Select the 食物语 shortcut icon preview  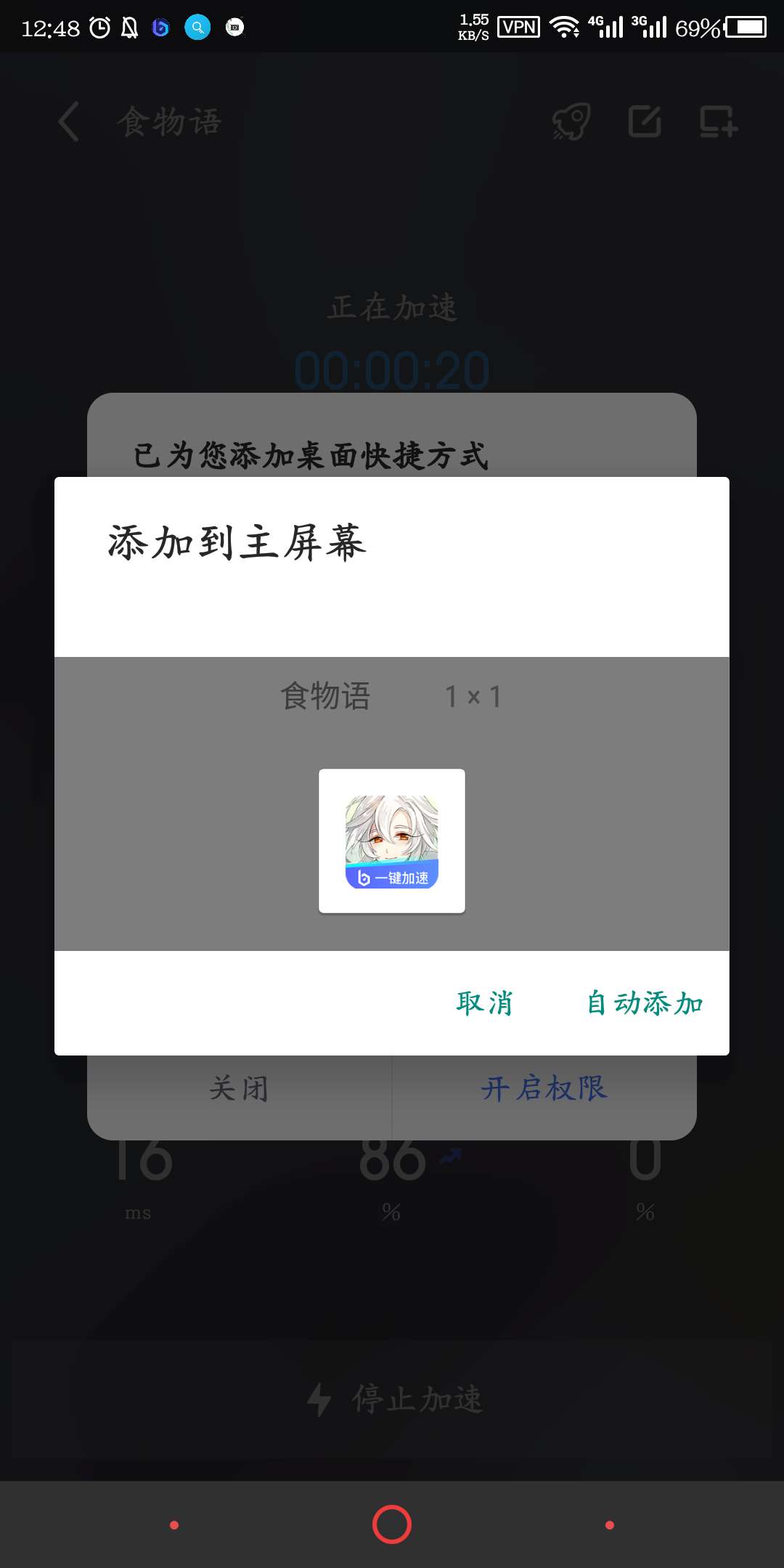point(392,841)
